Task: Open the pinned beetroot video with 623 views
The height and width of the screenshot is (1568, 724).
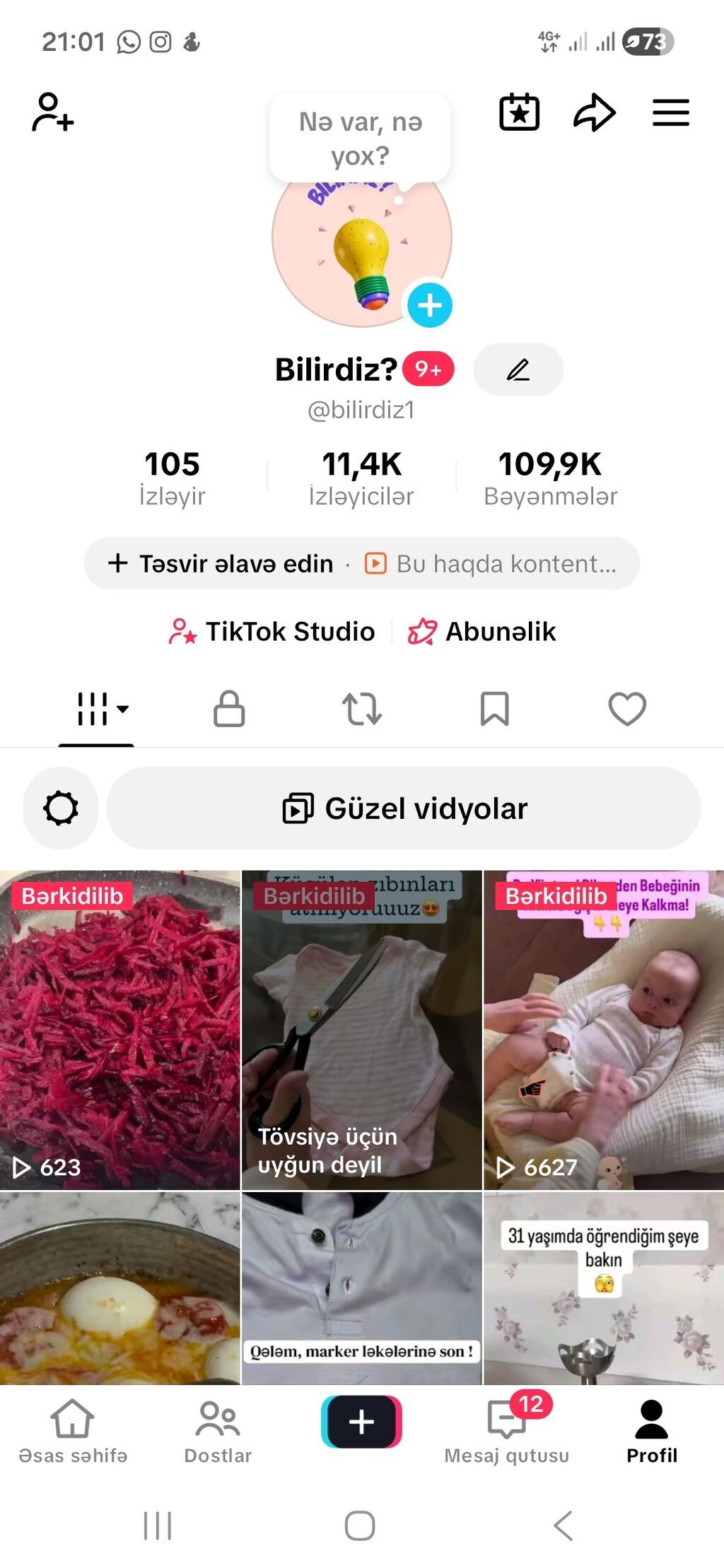Action: tap(119, 1029)
